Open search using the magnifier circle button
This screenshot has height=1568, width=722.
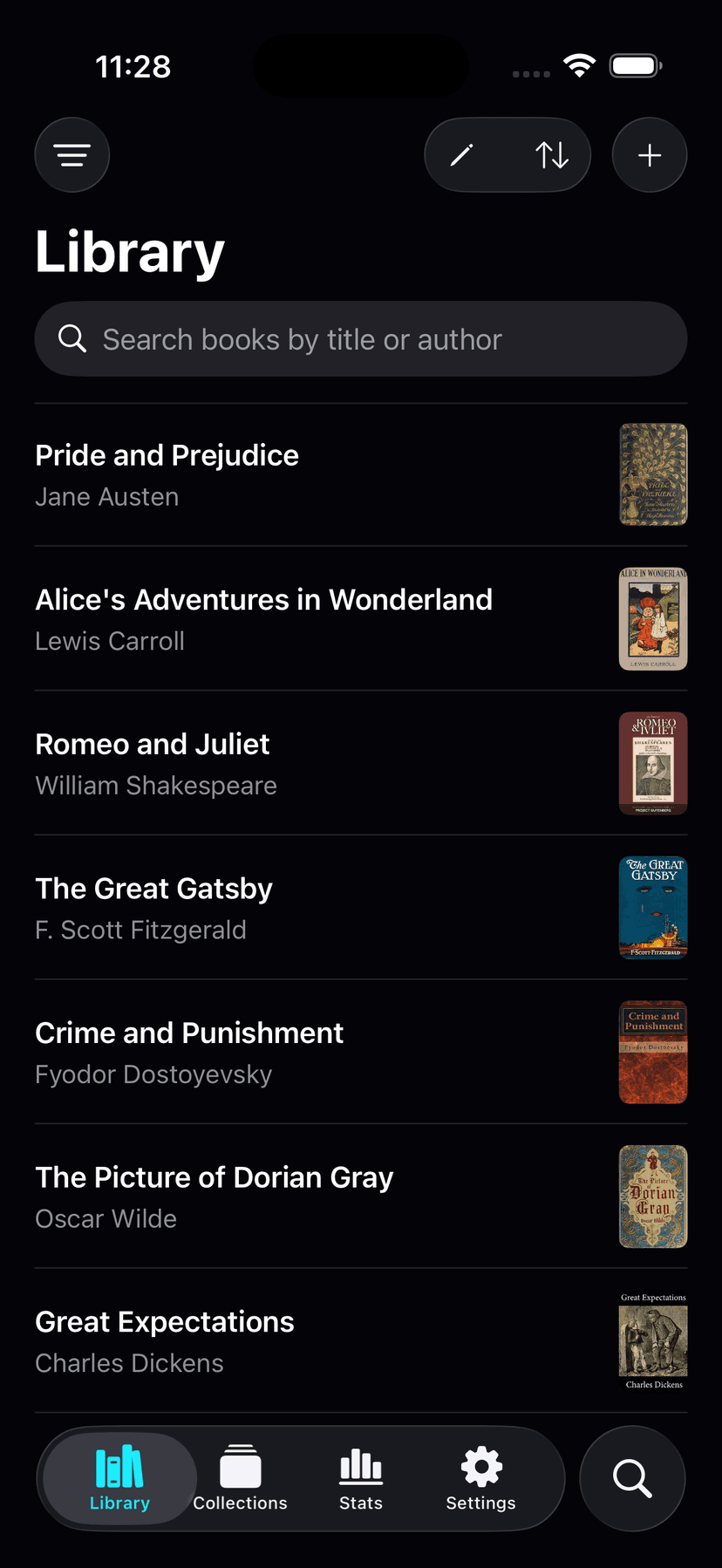pyautogui.click(x=631, y=1478)
